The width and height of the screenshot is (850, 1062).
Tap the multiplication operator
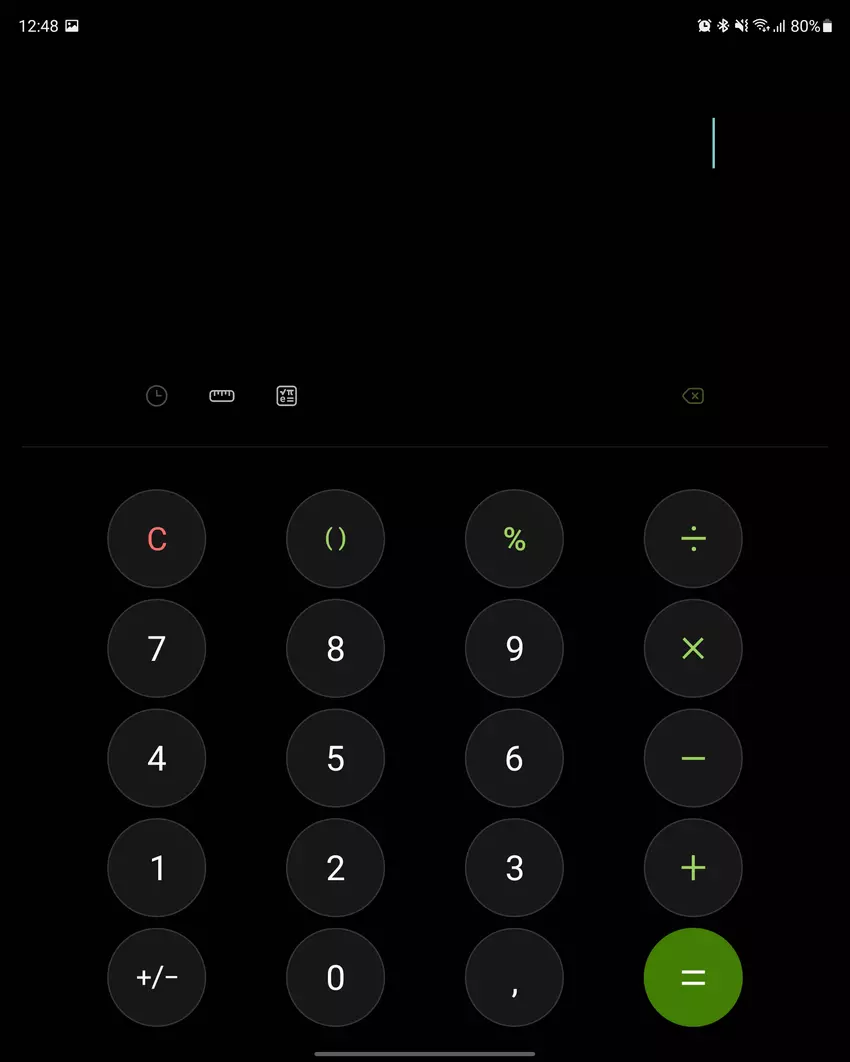[x=693, y=648]
